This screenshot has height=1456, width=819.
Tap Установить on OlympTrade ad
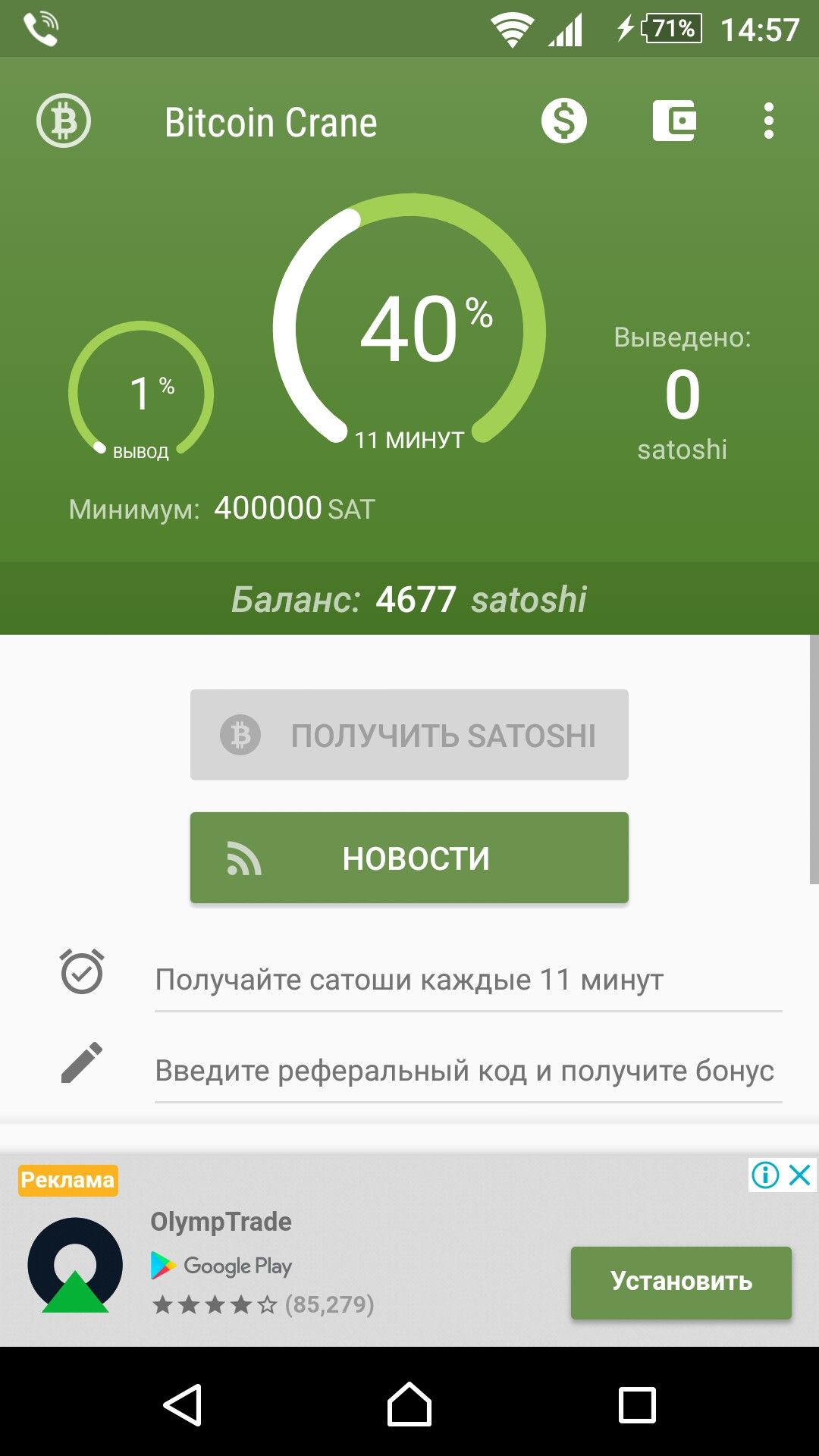[x=680, y=1282]
